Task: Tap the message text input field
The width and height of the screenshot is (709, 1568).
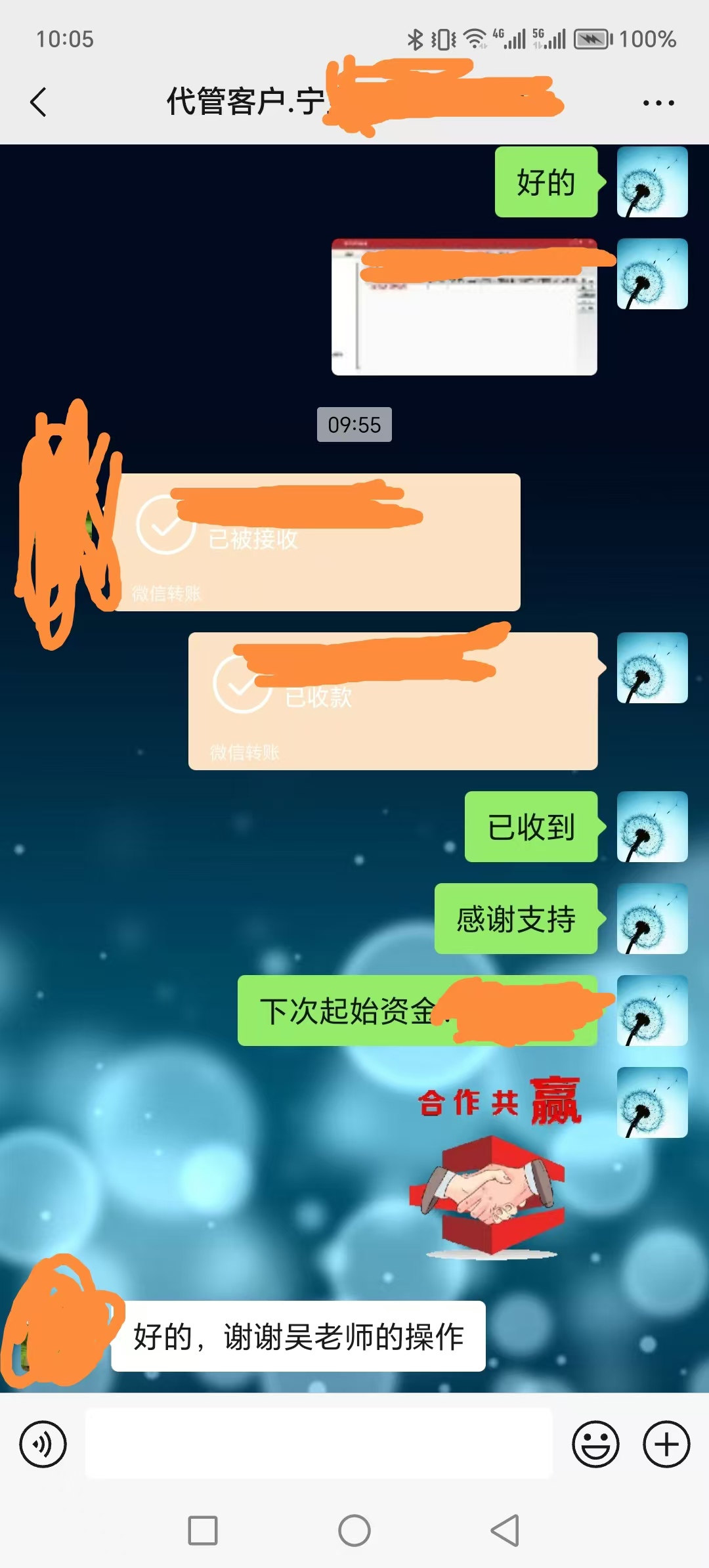Action: point(318,1445)
